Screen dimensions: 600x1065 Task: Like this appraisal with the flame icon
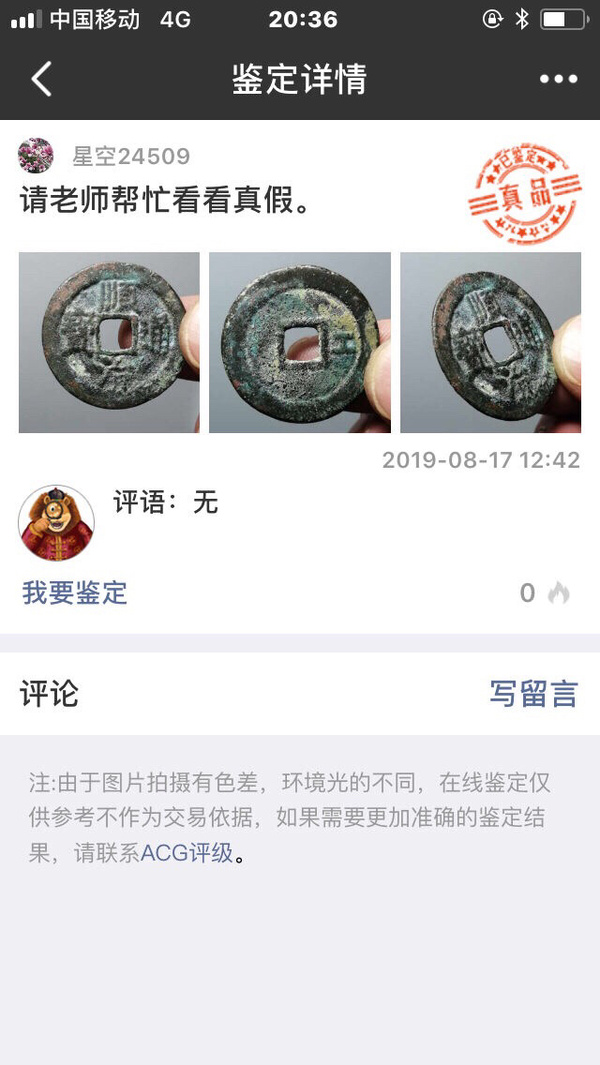(558, 593)
